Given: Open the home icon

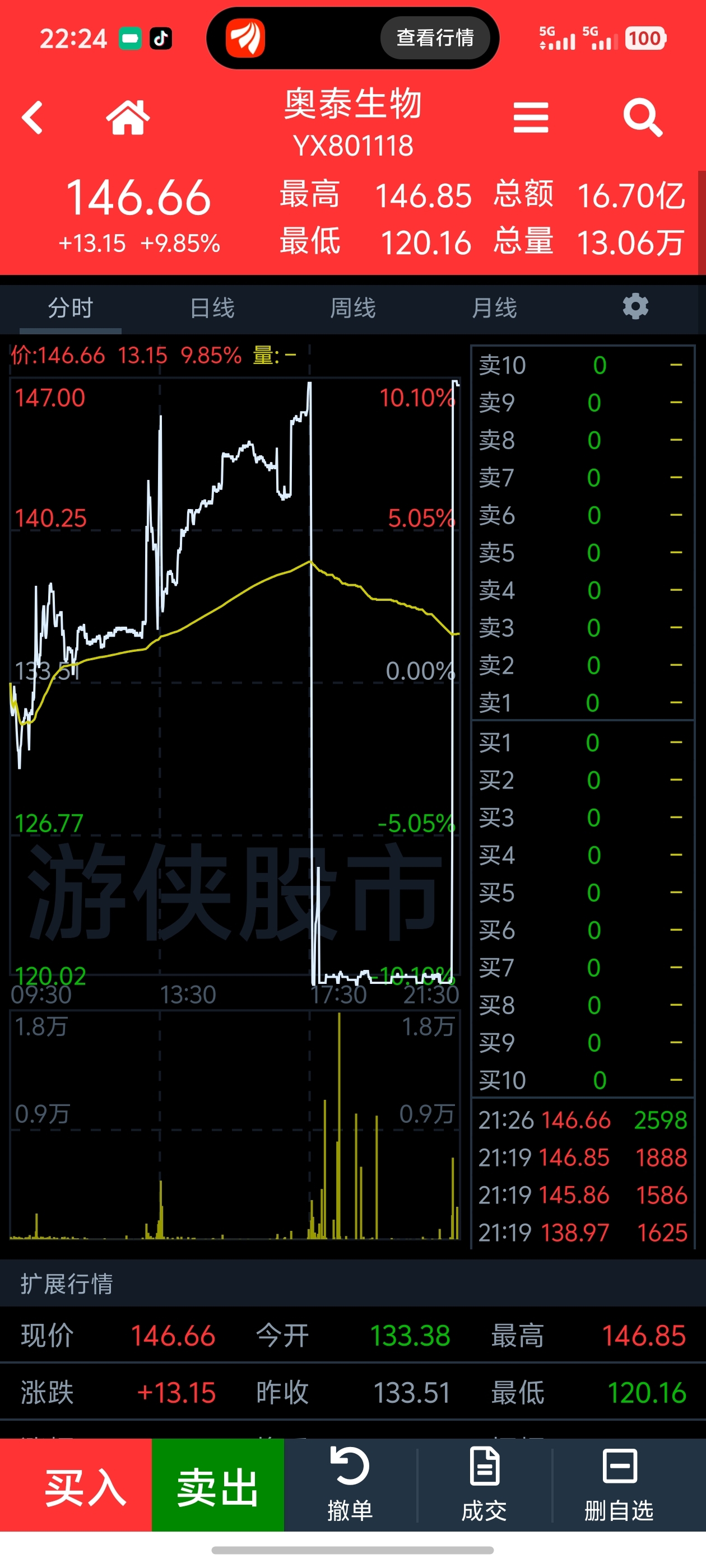Looking at the screenshot, I should 127,118.
